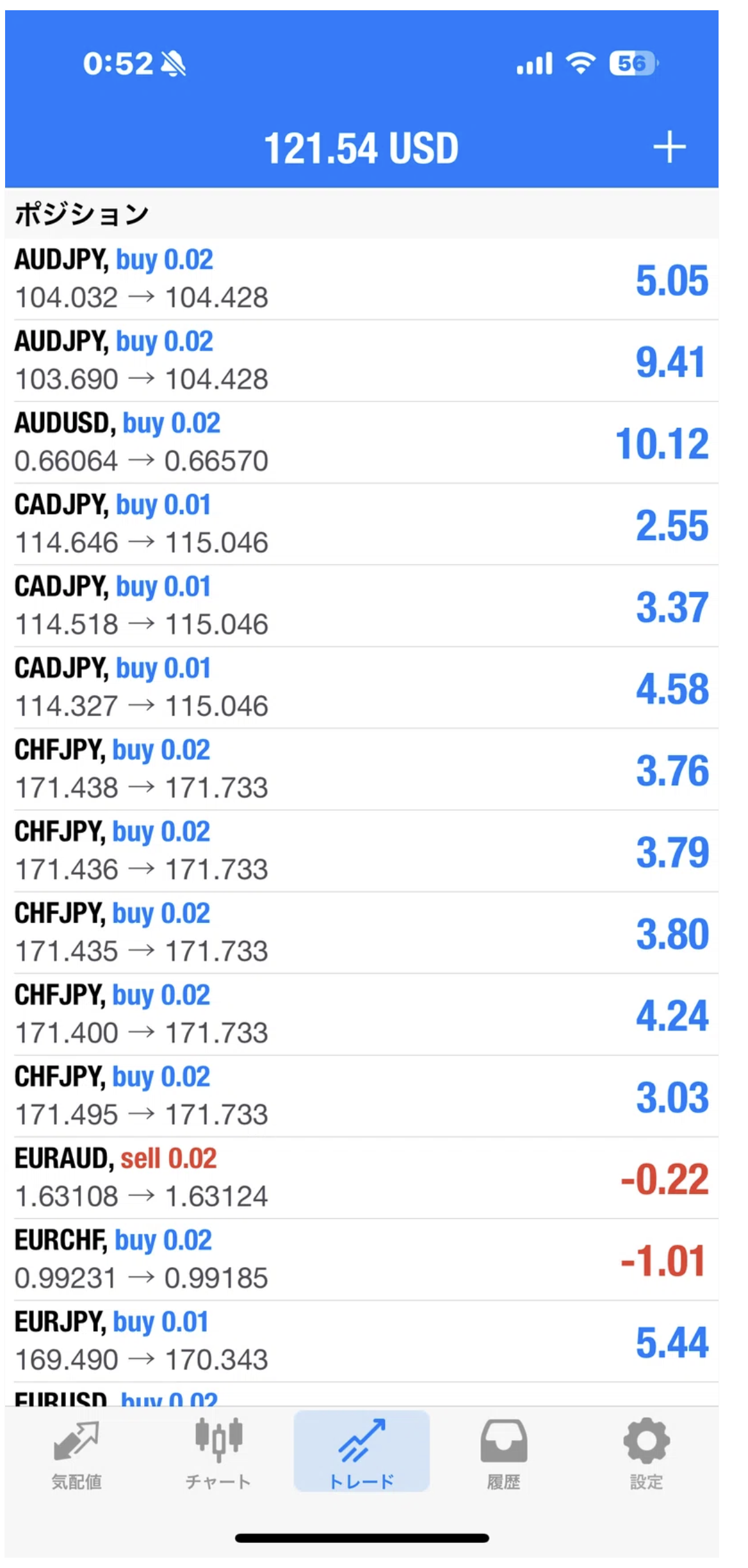
Task: Open the CHFJPY position opened at 171.495
Action: (x=361, y=1096)
